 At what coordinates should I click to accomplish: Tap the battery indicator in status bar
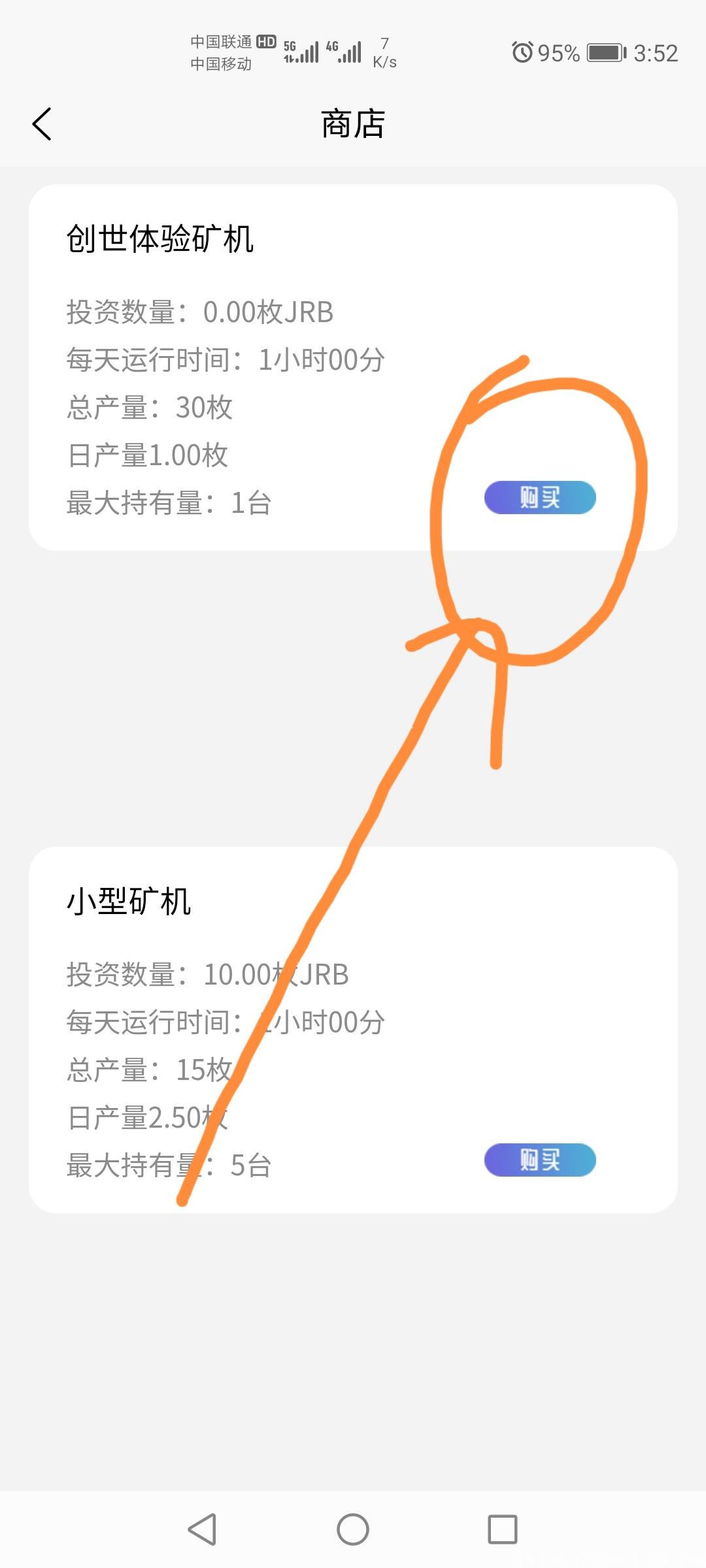pos(608,54)
